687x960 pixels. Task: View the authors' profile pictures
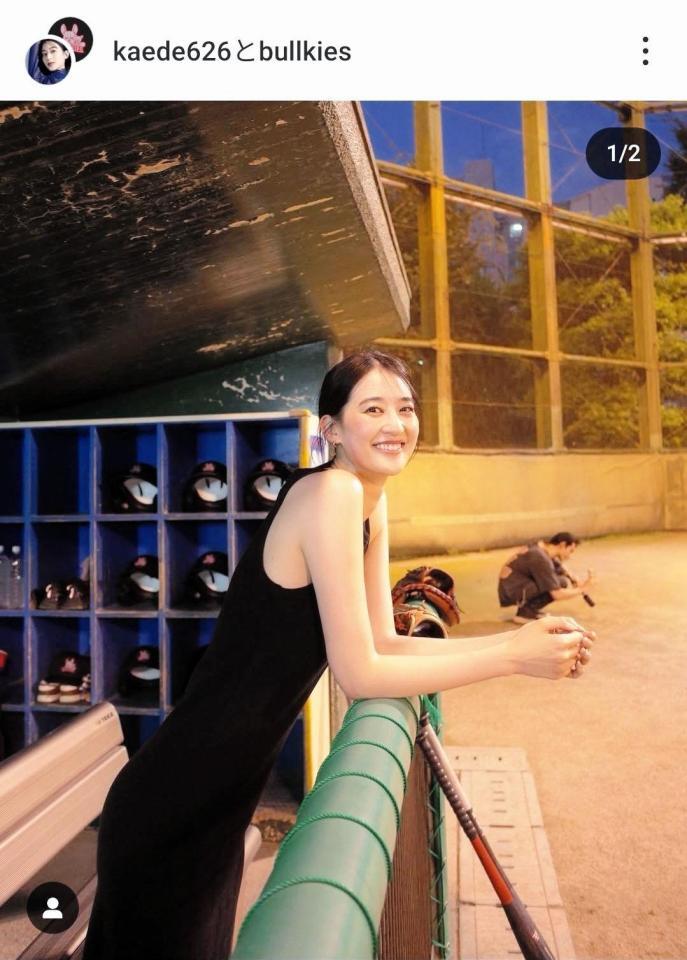58,50
